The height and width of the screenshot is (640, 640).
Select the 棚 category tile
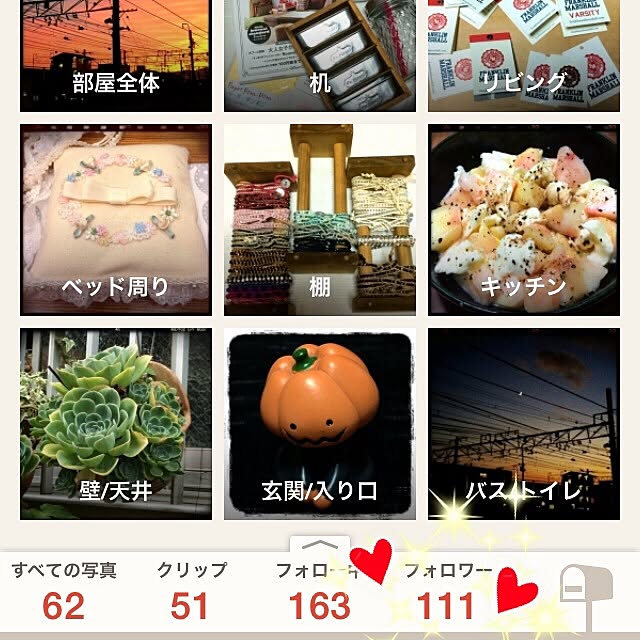point(320,219)
